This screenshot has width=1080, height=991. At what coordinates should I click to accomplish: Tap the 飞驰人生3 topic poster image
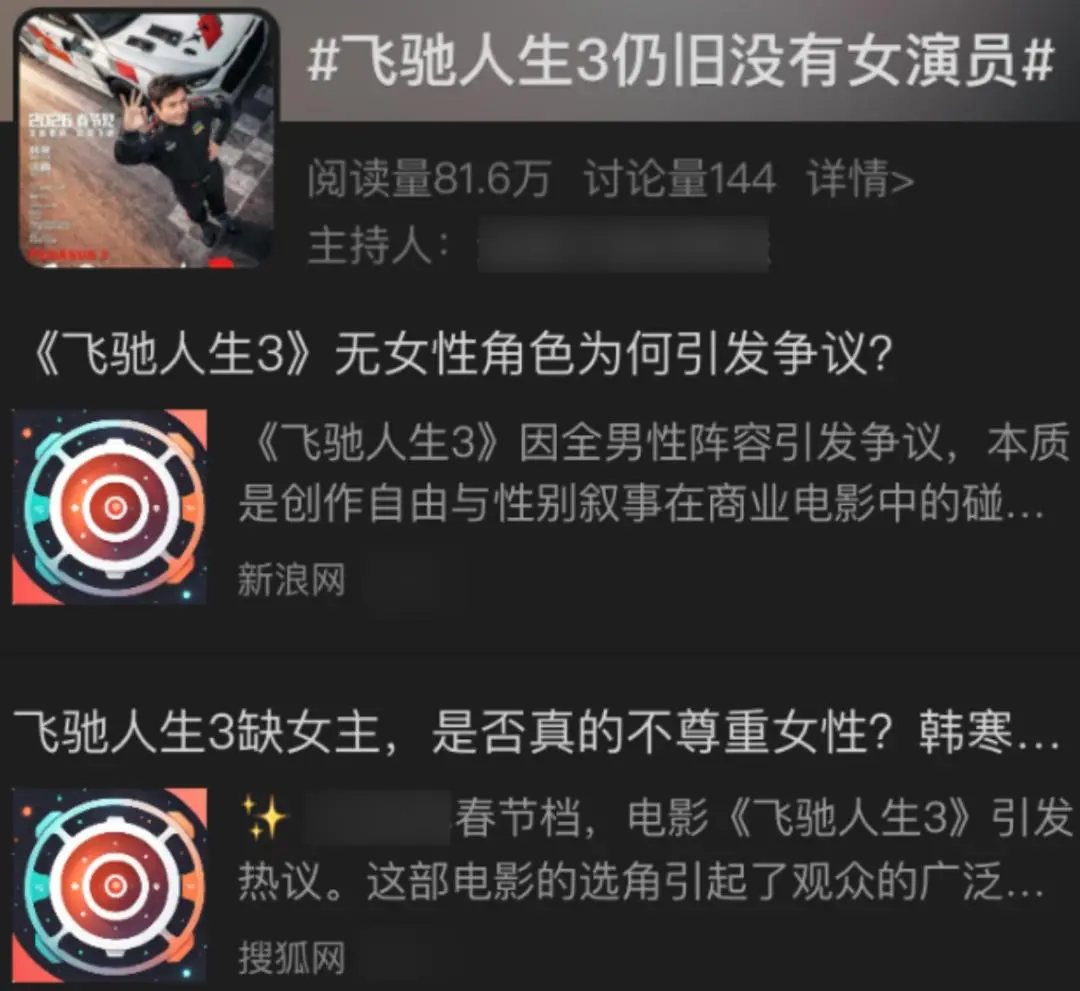146,140
